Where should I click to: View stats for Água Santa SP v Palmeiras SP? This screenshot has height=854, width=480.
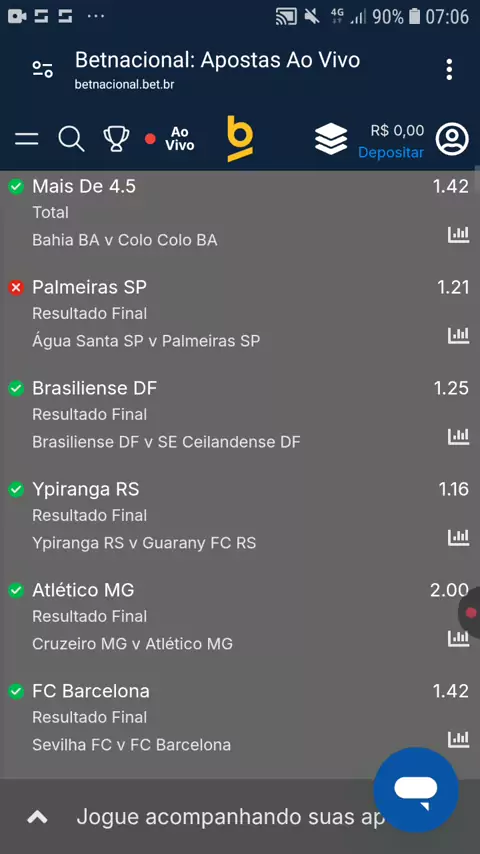(458, 336)
